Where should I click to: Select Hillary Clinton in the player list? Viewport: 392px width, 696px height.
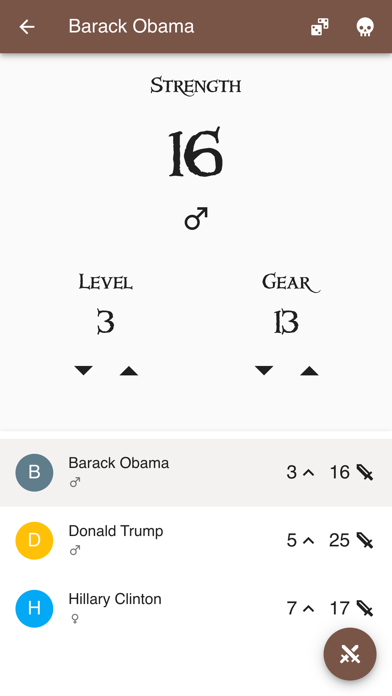[196, 609]
